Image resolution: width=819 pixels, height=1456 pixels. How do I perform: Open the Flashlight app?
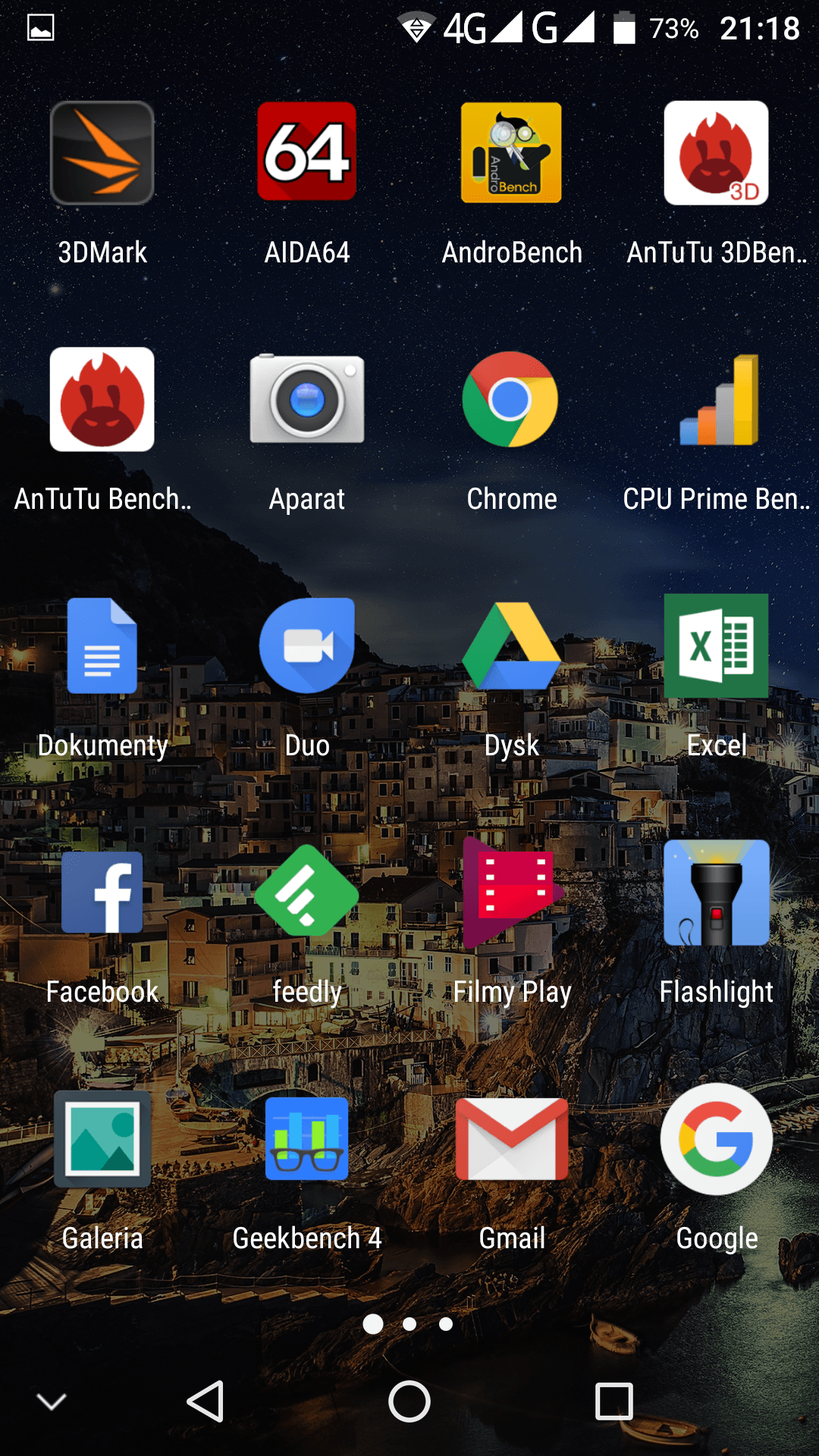[x=717, y=893]
